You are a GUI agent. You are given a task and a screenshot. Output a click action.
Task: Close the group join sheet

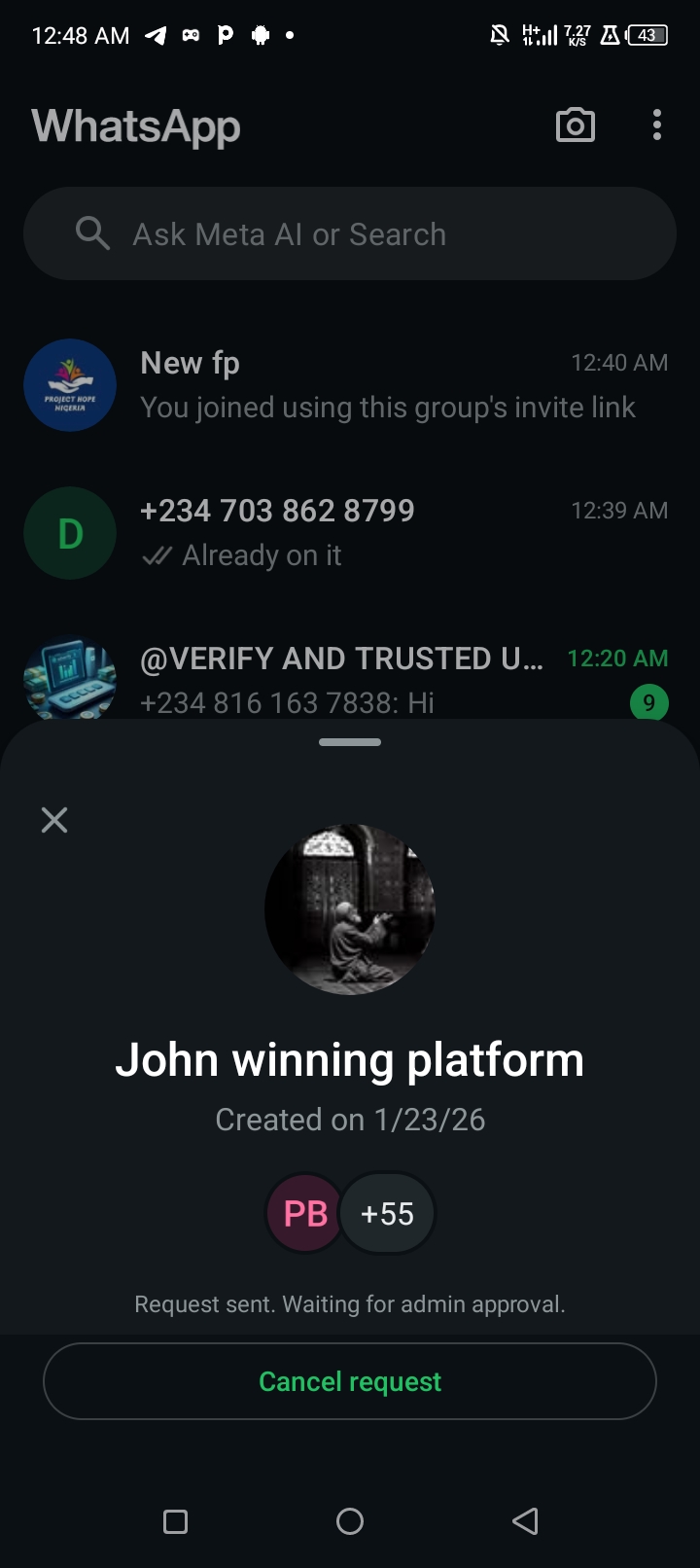click(x=54, y=820)
